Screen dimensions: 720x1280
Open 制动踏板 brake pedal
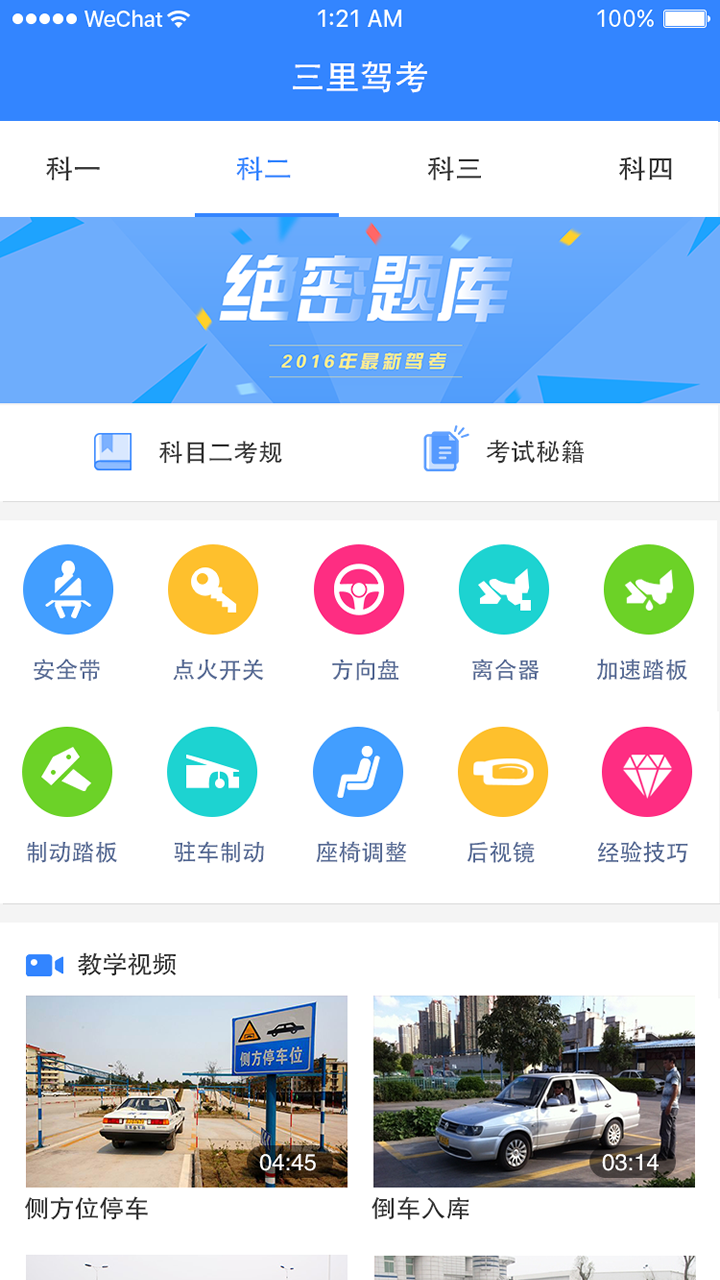pos(68,772)
